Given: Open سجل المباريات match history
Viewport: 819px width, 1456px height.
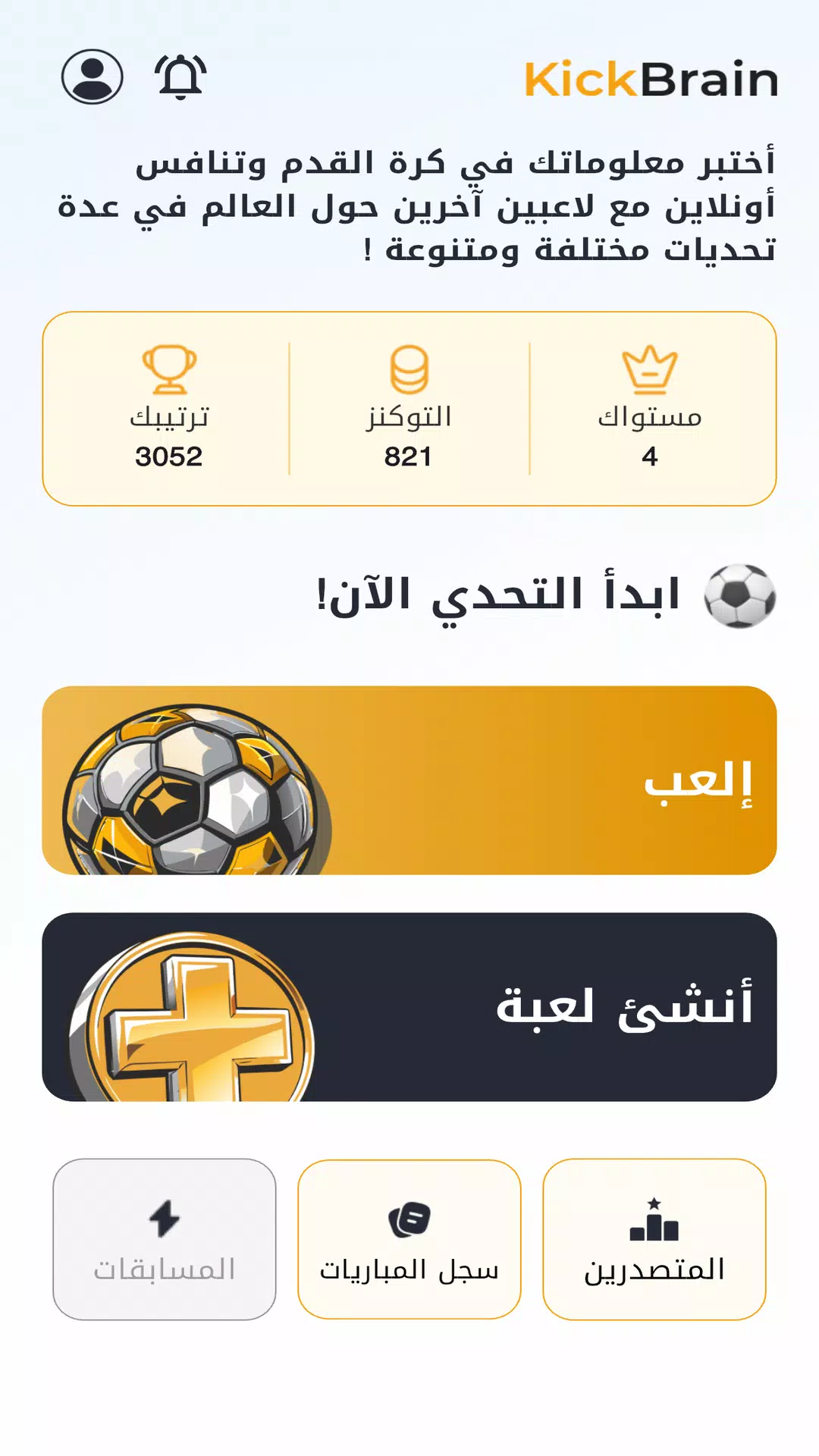Looking at the screenshot, I should 409,1239.
